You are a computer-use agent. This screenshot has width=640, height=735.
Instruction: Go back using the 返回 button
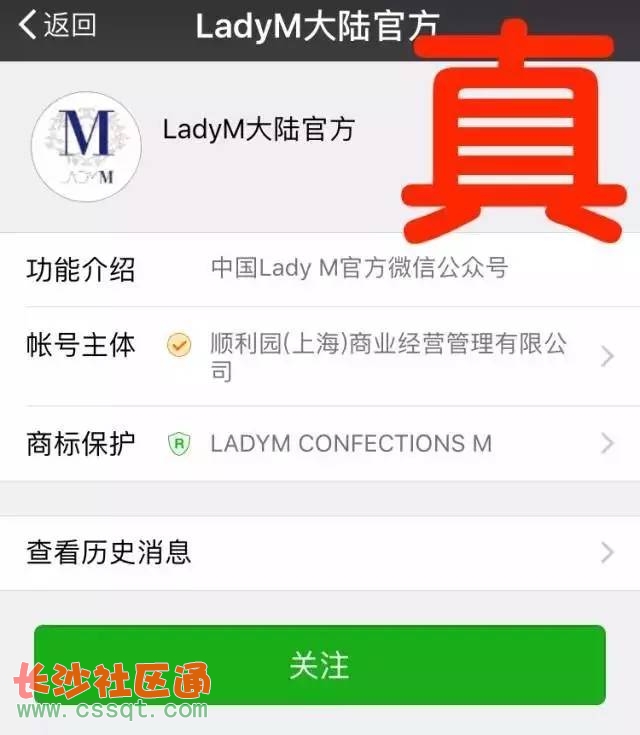58,25
